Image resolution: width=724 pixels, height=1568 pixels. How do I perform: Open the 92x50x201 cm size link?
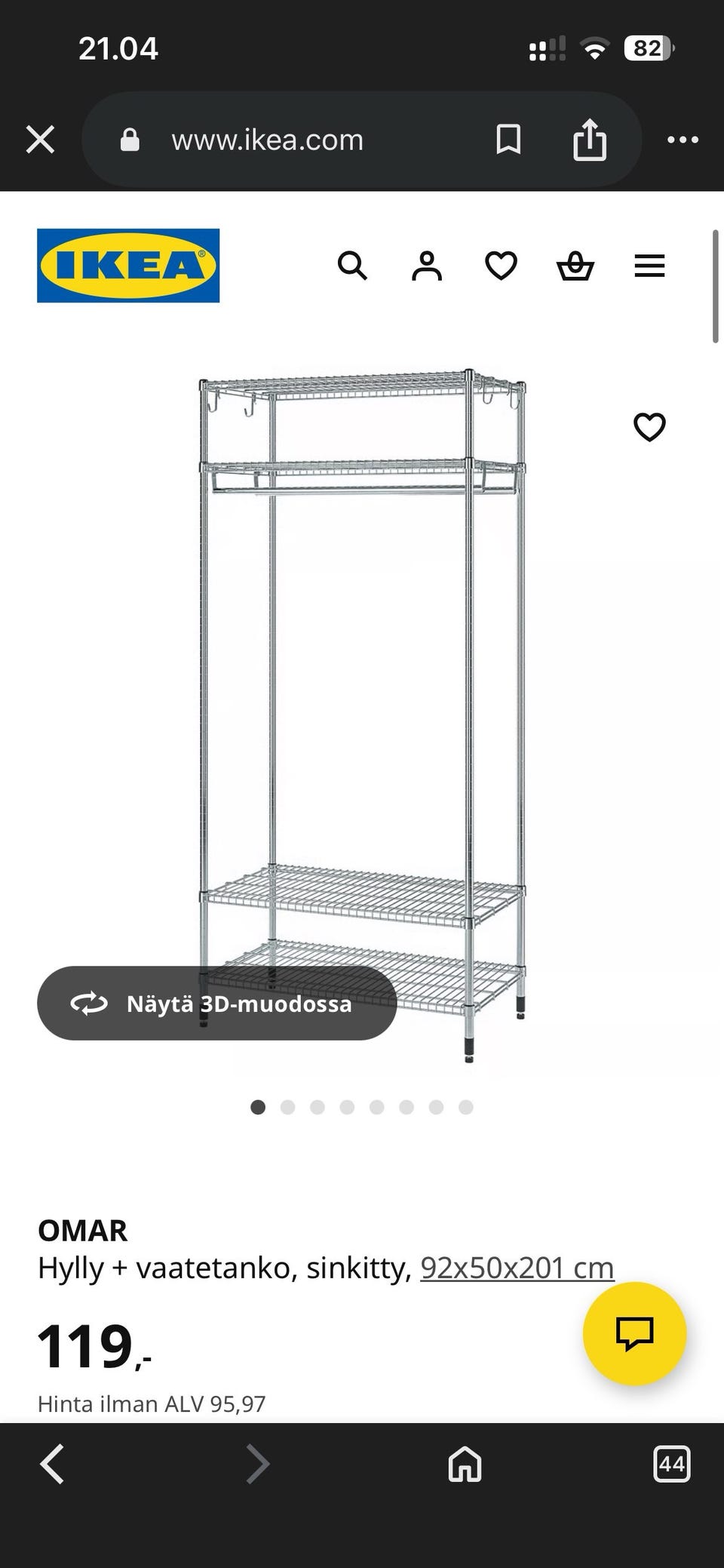coord(517,1268)
